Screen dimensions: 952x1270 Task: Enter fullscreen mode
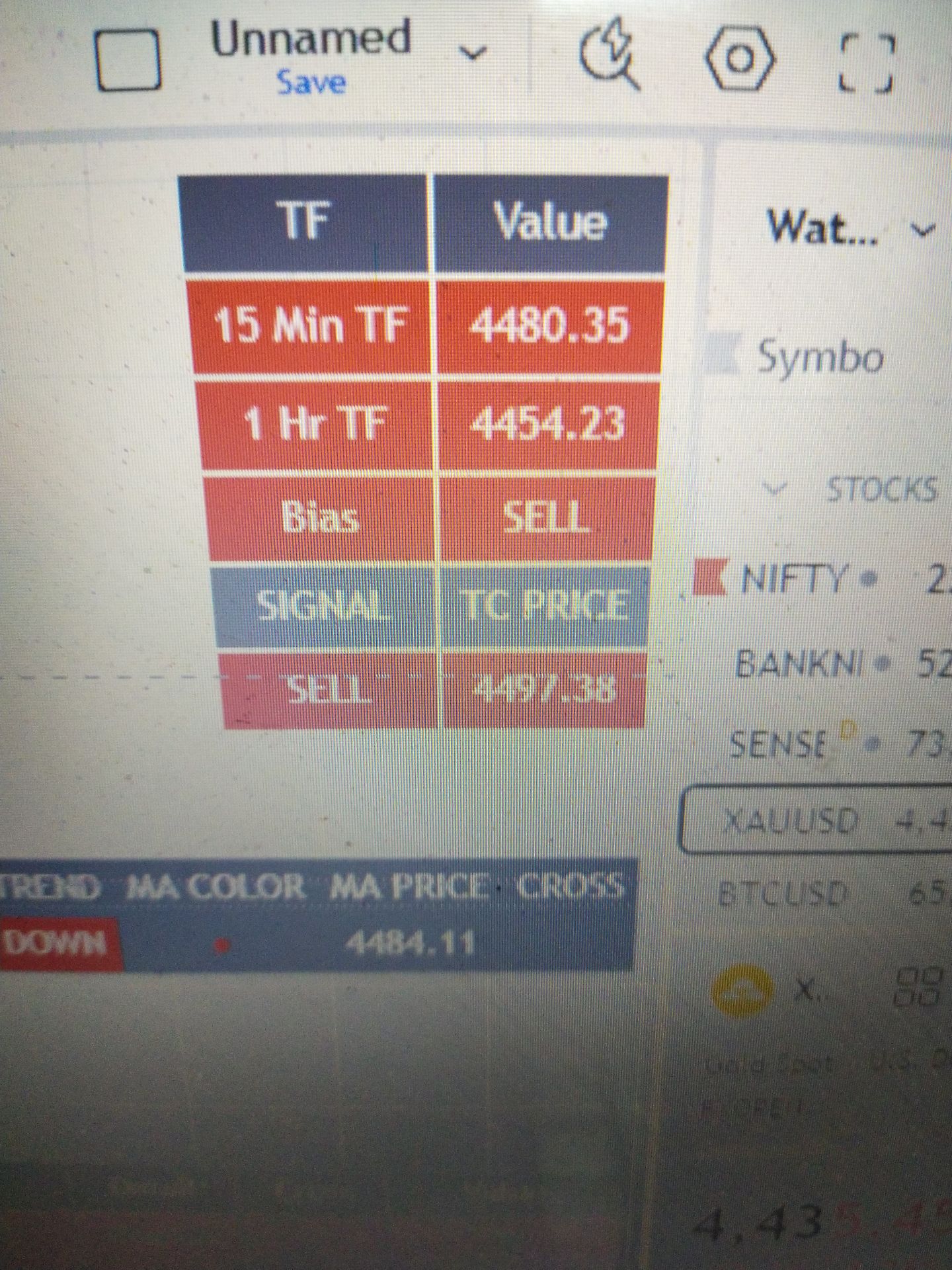pyautogui.click(x=867, y=63)
